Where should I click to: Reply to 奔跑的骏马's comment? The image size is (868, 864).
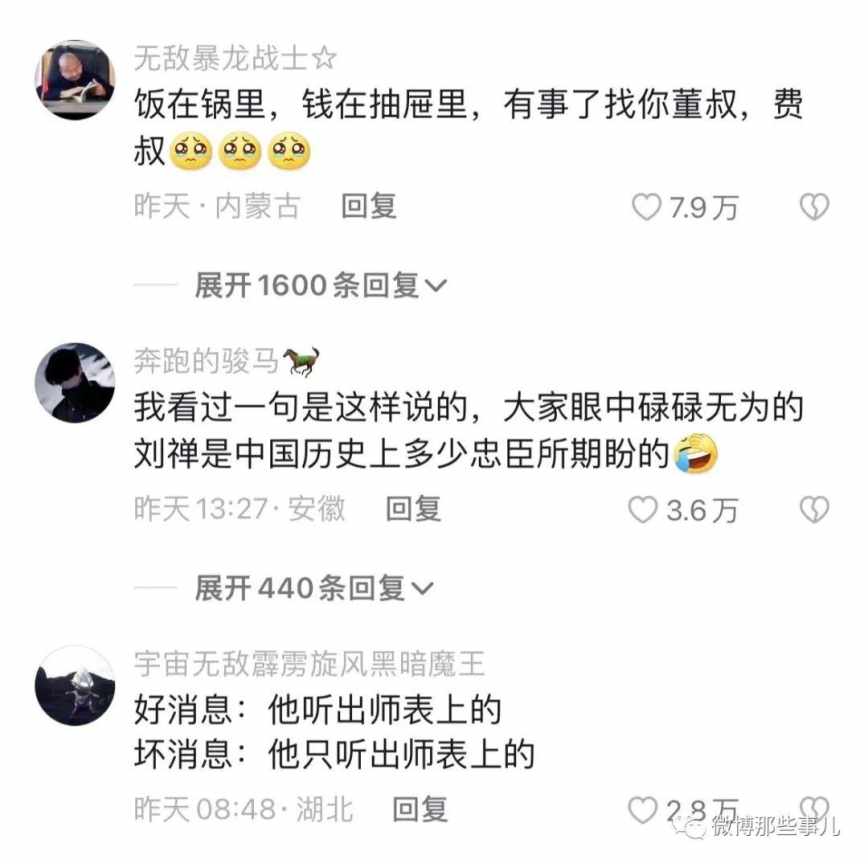tap(414, 509)
